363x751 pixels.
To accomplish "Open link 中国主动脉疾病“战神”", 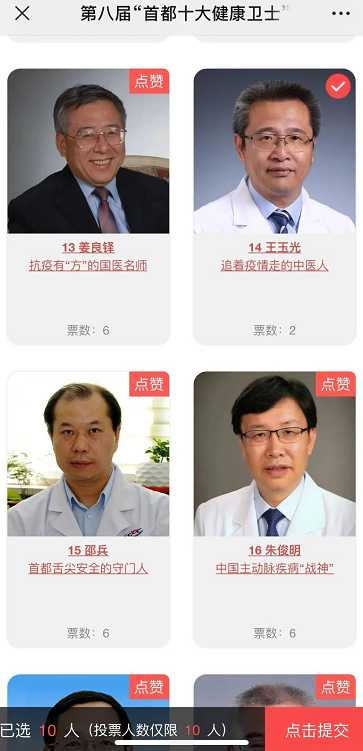I will tap(274, 568).
